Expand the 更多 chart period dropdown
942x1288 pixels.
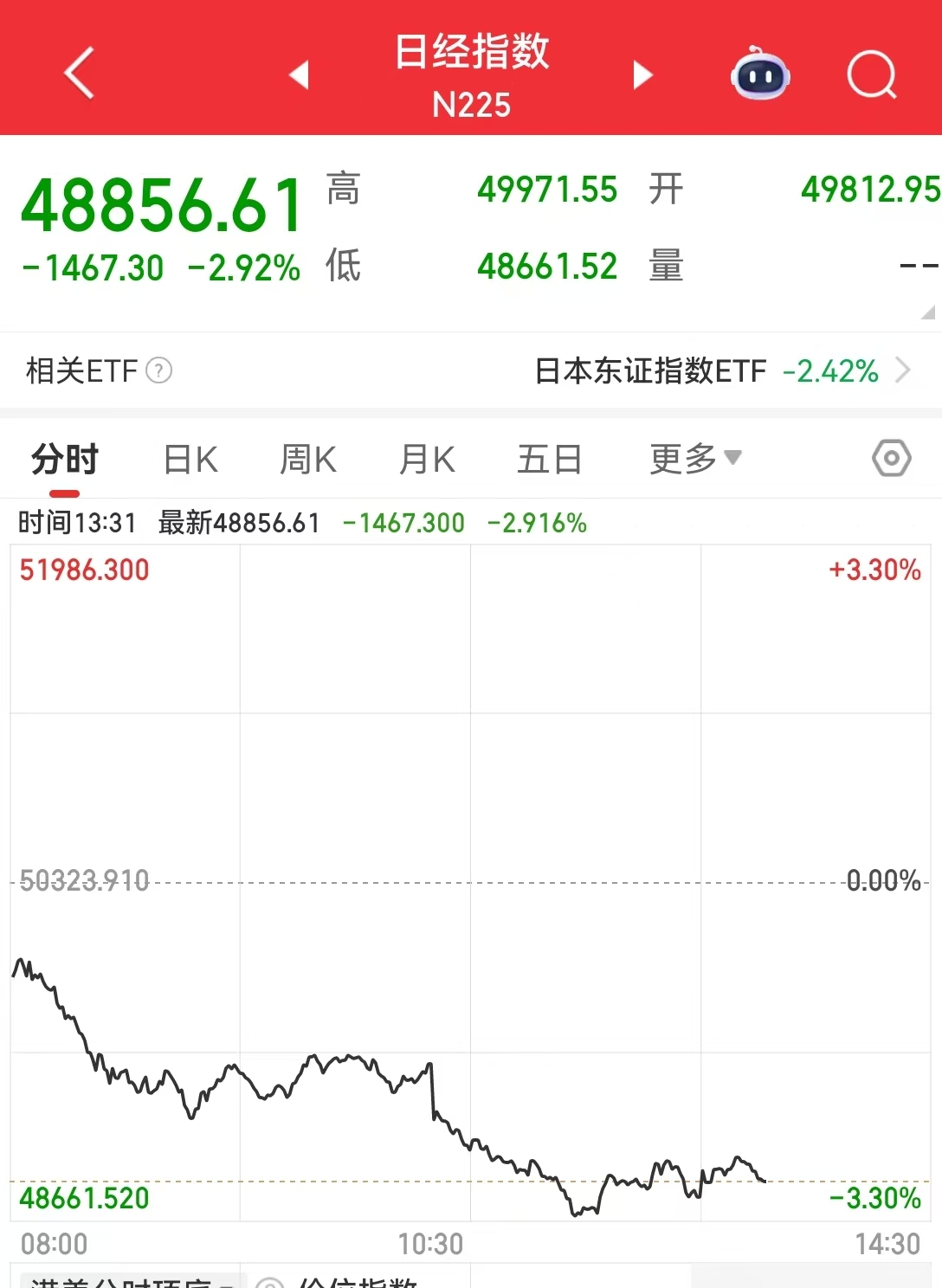(694, 458)
